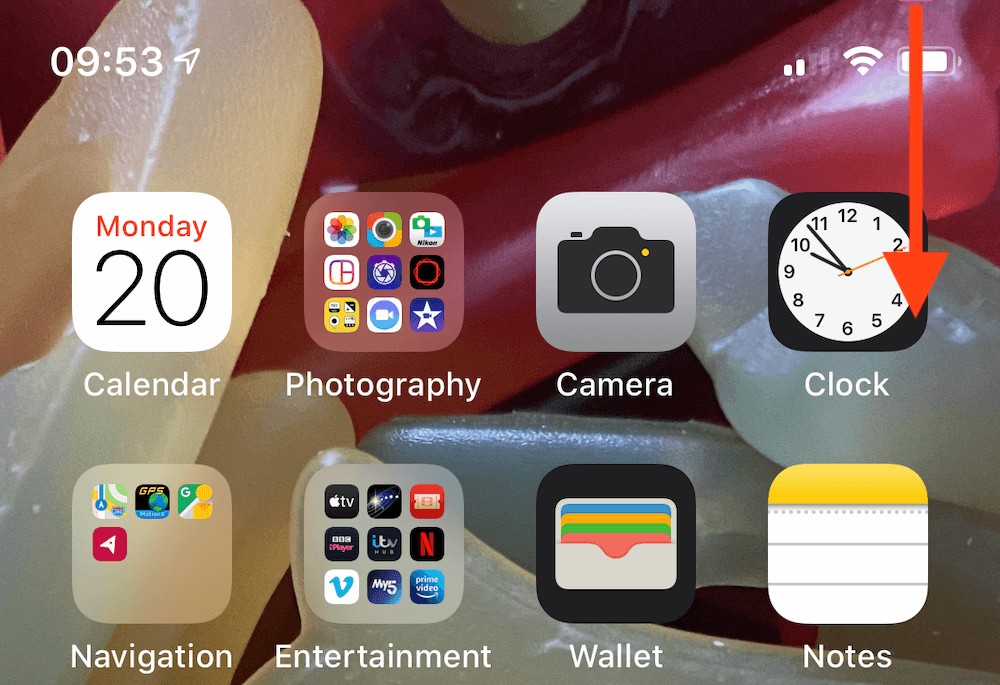
Task: Open the Calendar app
Action: tap(152, 271)
